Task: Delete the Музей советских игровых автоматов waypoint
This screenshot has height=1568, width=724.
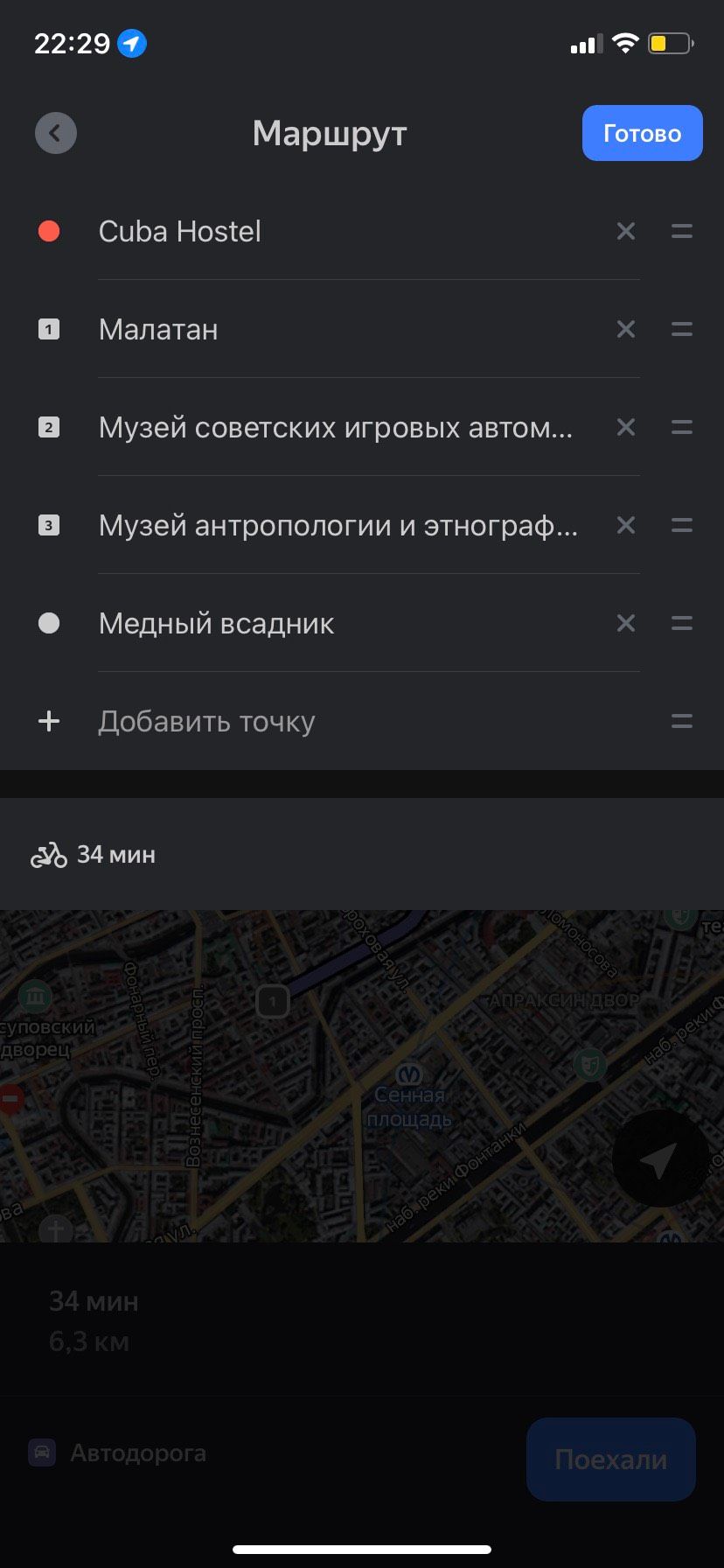Action: tap(626, 427)
